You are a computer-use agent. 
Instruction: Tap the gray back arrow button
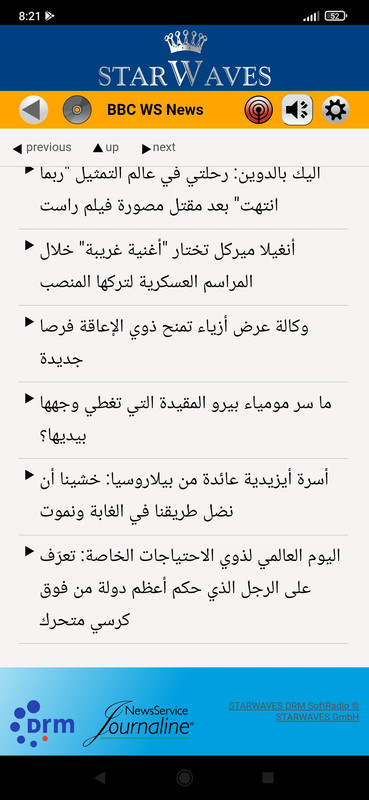[x=34, y=110]
